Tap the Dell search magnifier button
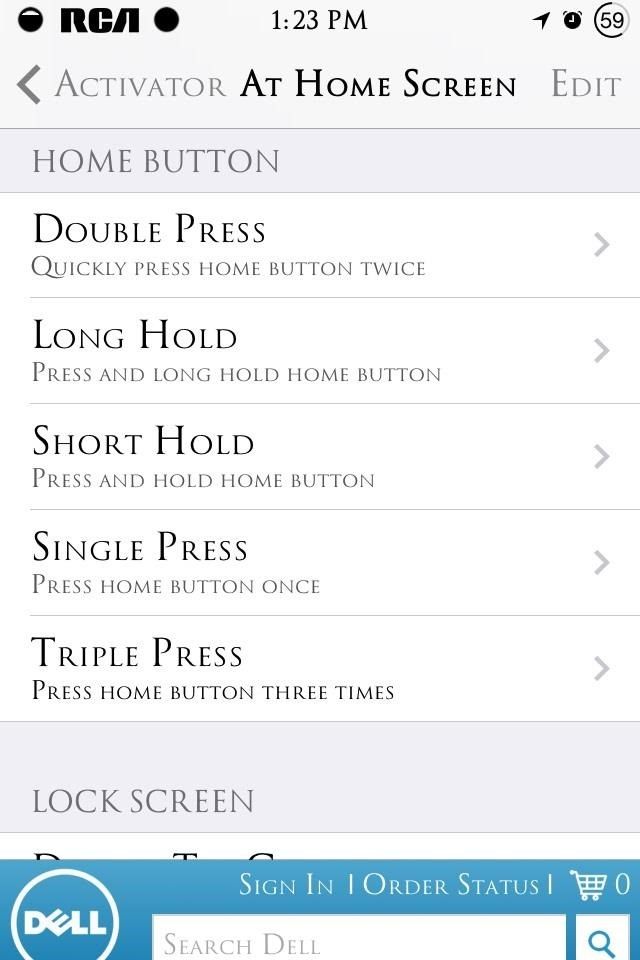 pyautogui.click(x=601, y=942)
